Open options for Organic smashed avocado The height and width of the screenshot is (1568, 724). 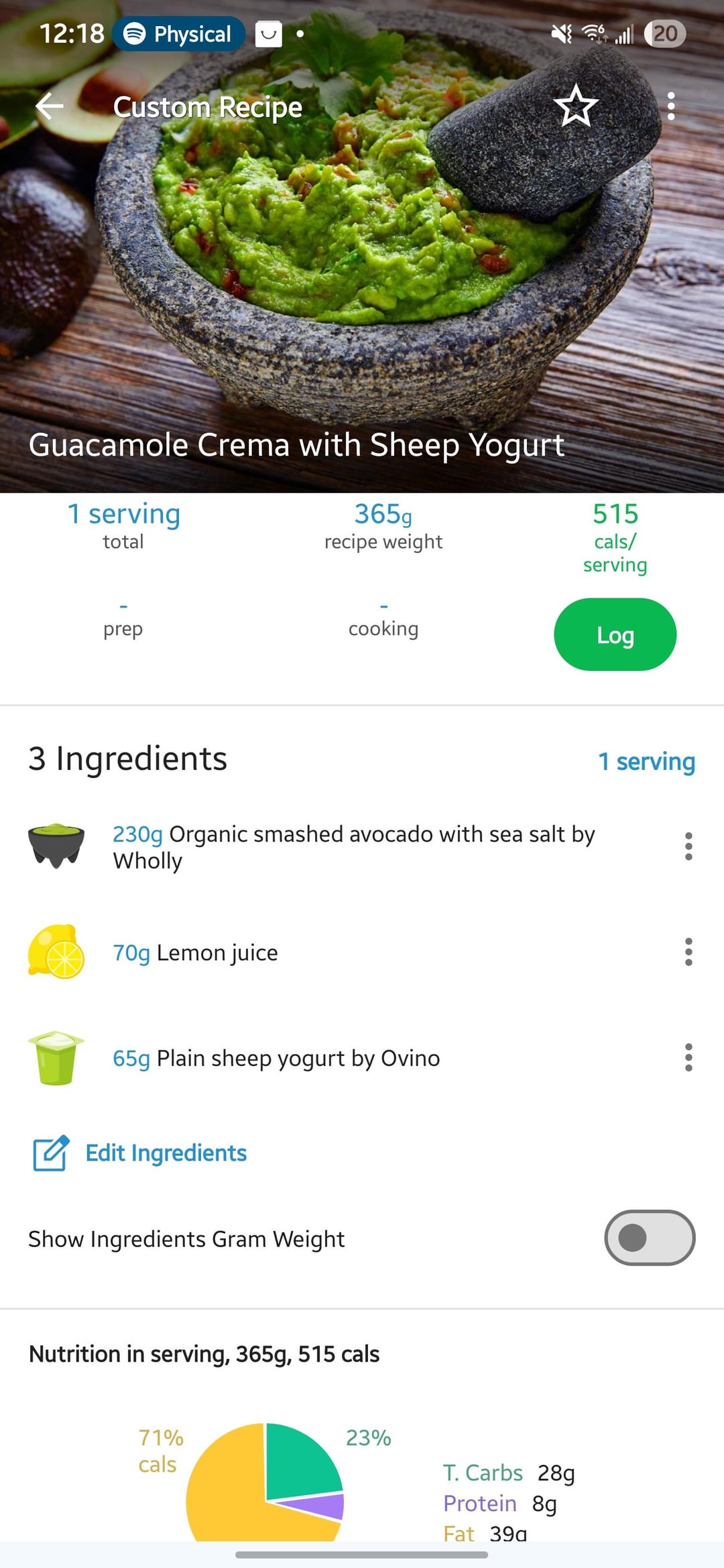click(x=688, y=847)
